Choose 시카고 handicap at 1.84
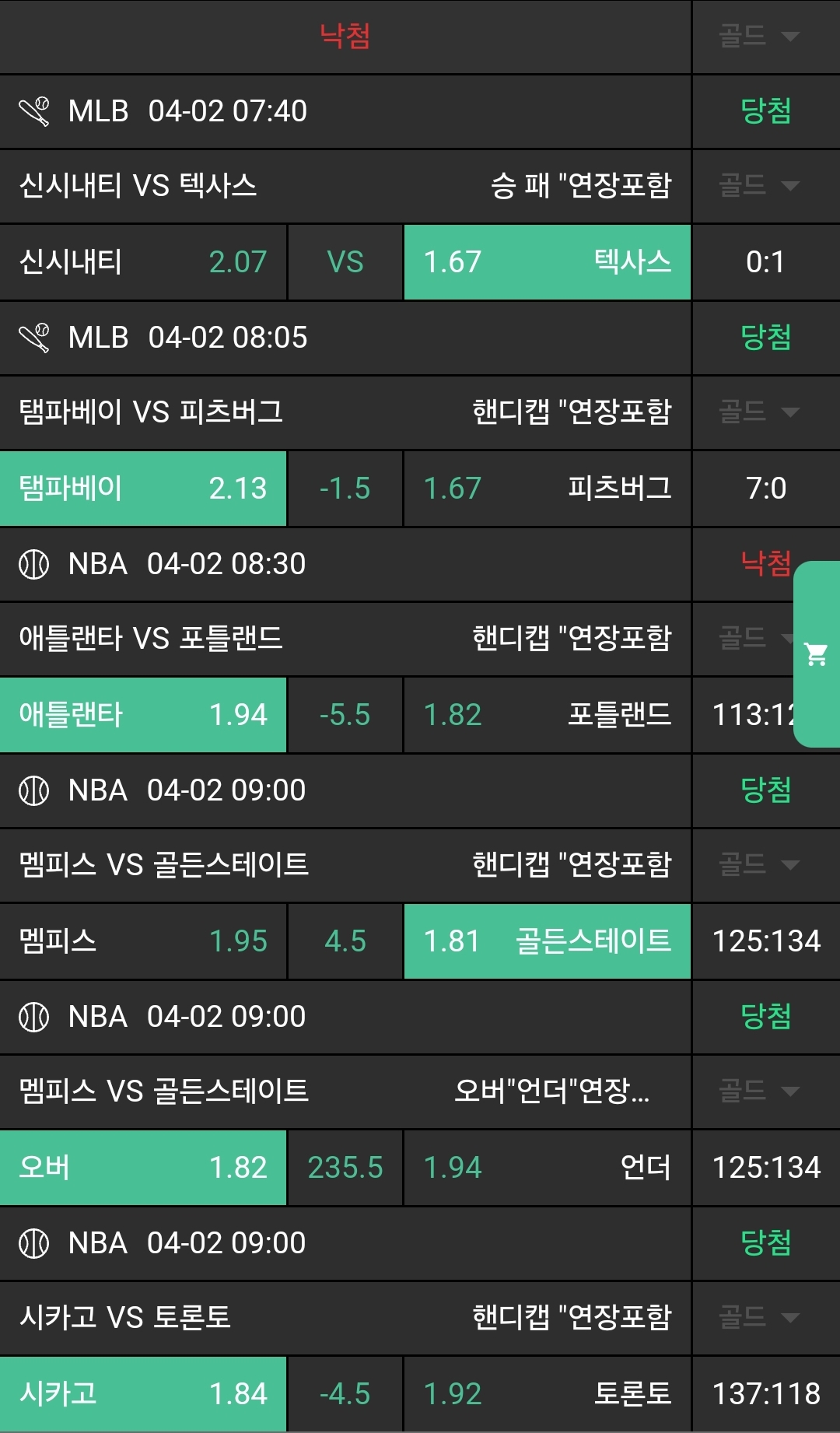The image size is (840, 1433). click(x=143, y=1394)
